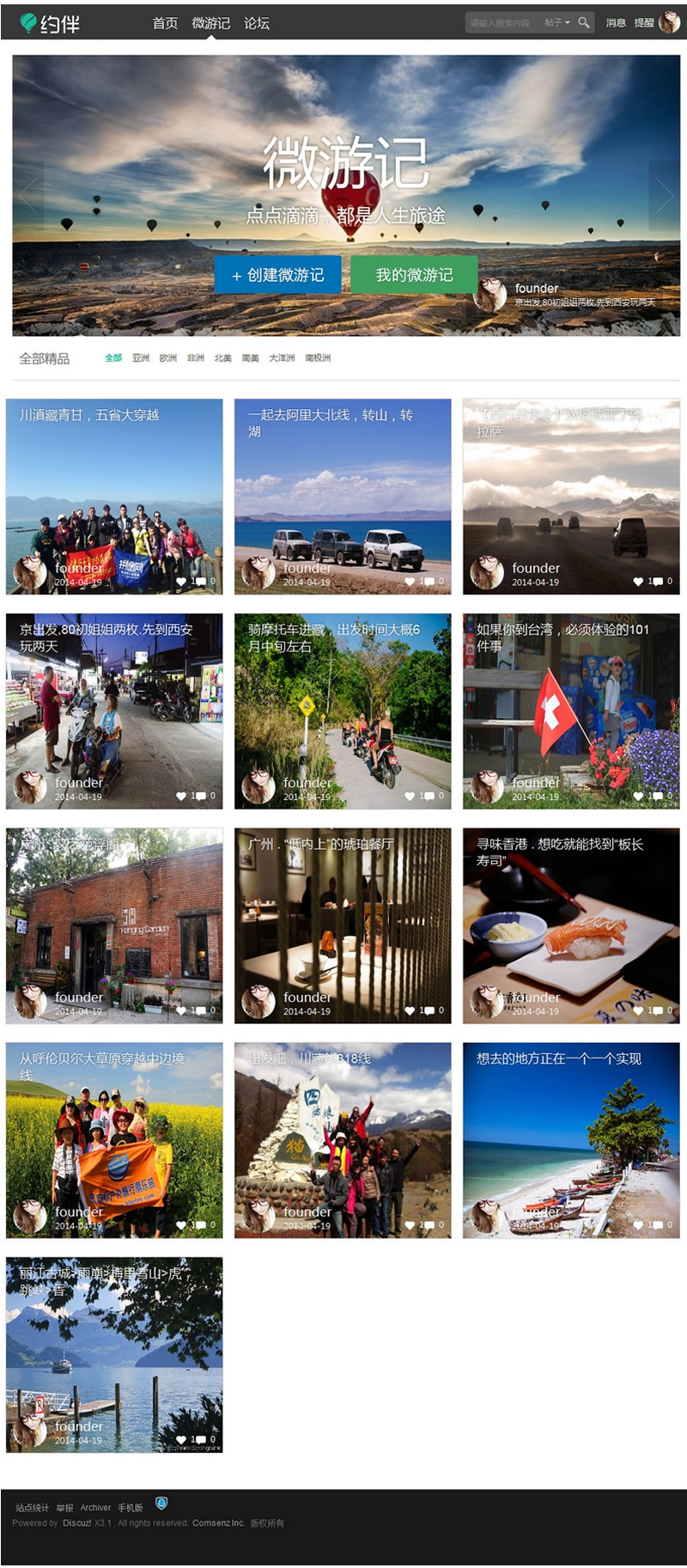Open 提醒 notifications
This screenshot has height=1568, width=687.
click(643, 23)
